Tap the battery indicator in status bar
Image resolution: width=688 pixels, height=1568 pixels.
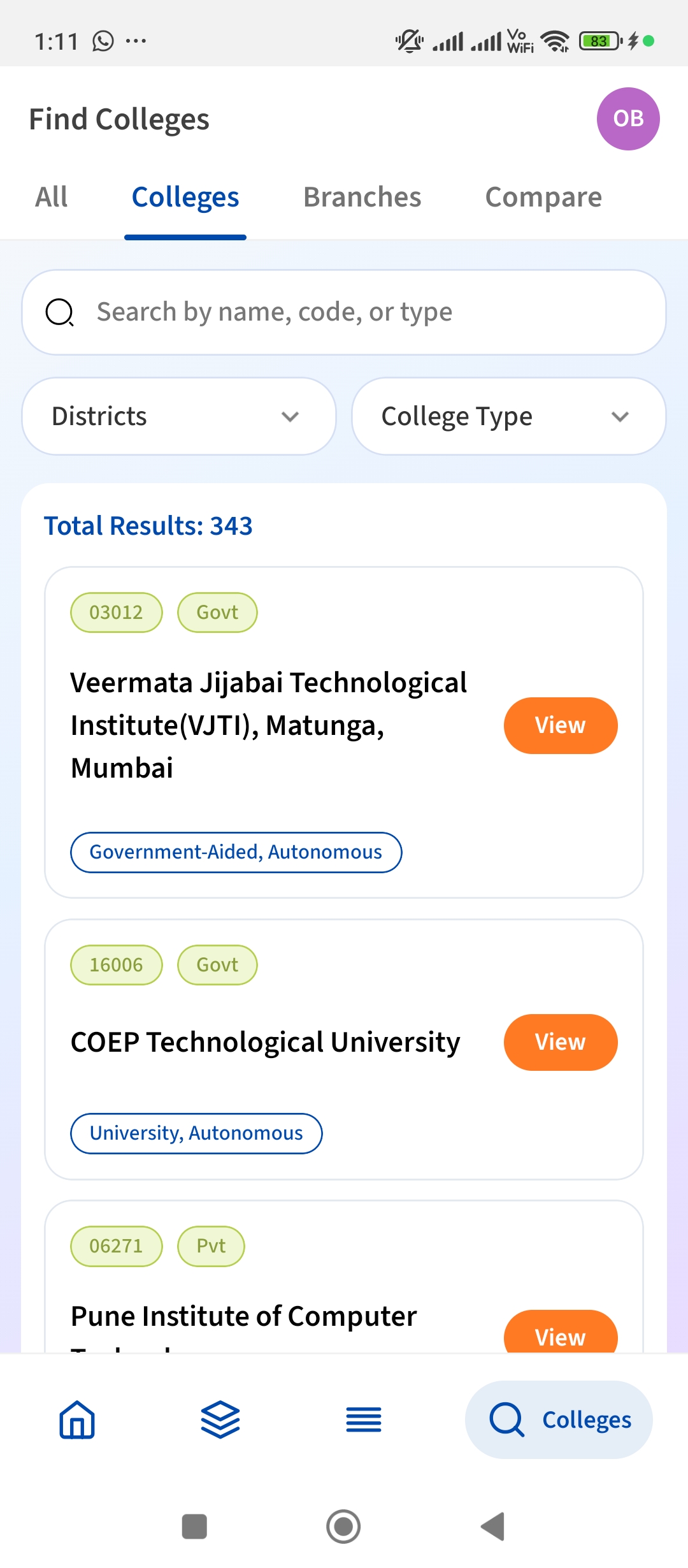[598, 40]
